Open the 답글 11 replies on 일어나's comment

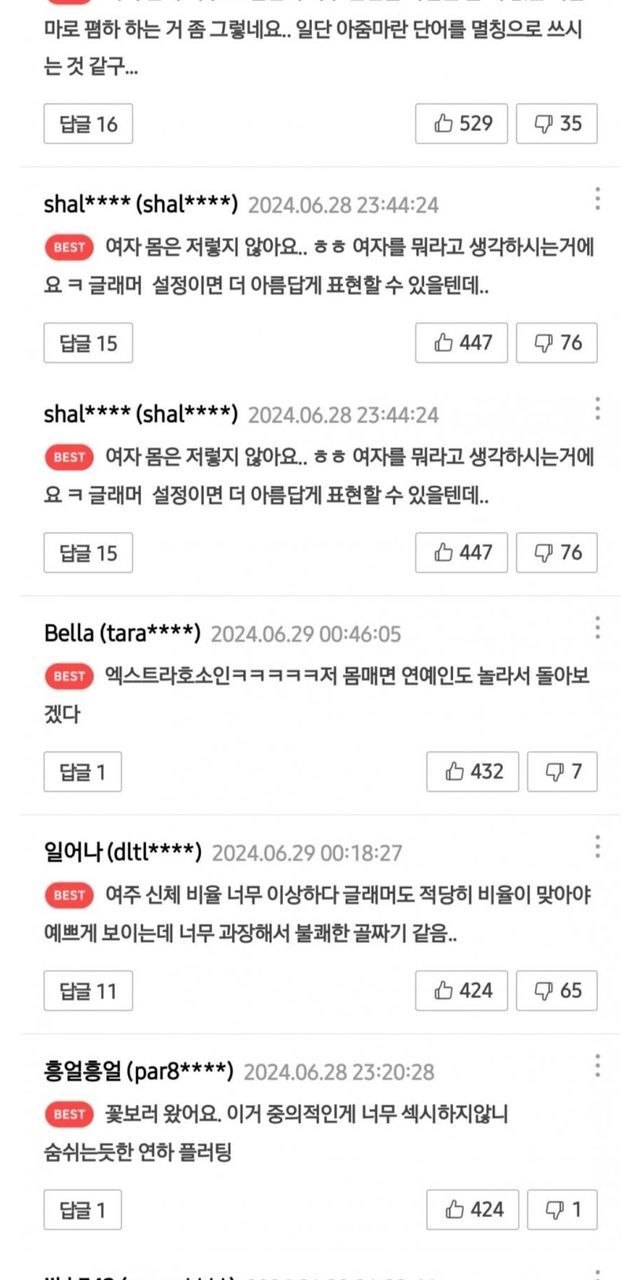click(88, 991)
